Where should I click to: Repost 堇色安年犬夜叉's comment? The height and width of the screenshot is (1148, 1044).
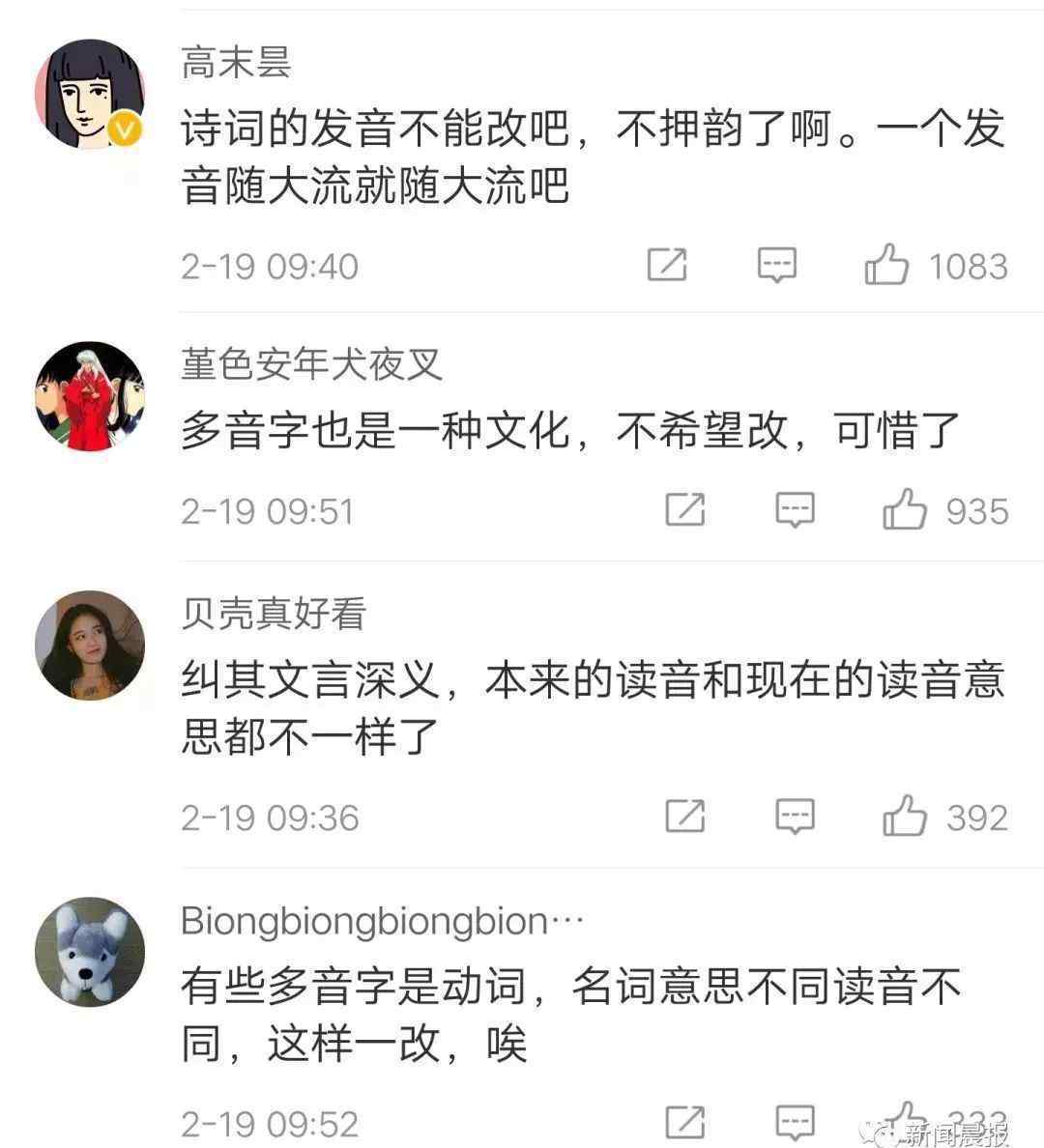click(x=685, y=510)
